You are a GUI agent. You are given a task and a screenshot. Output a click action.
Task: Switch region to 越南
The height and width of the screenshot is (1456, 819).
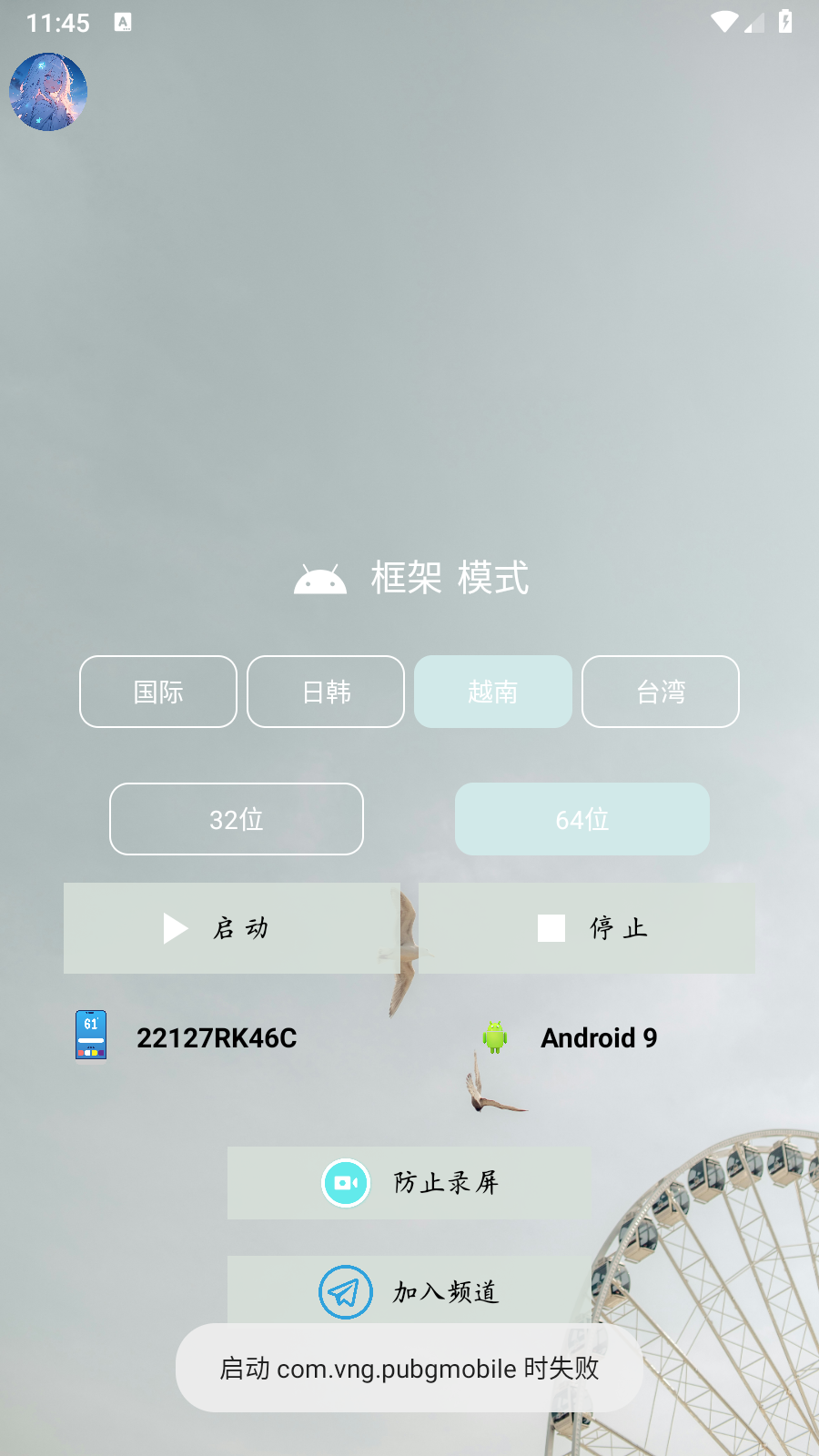(x=493, y=692)
